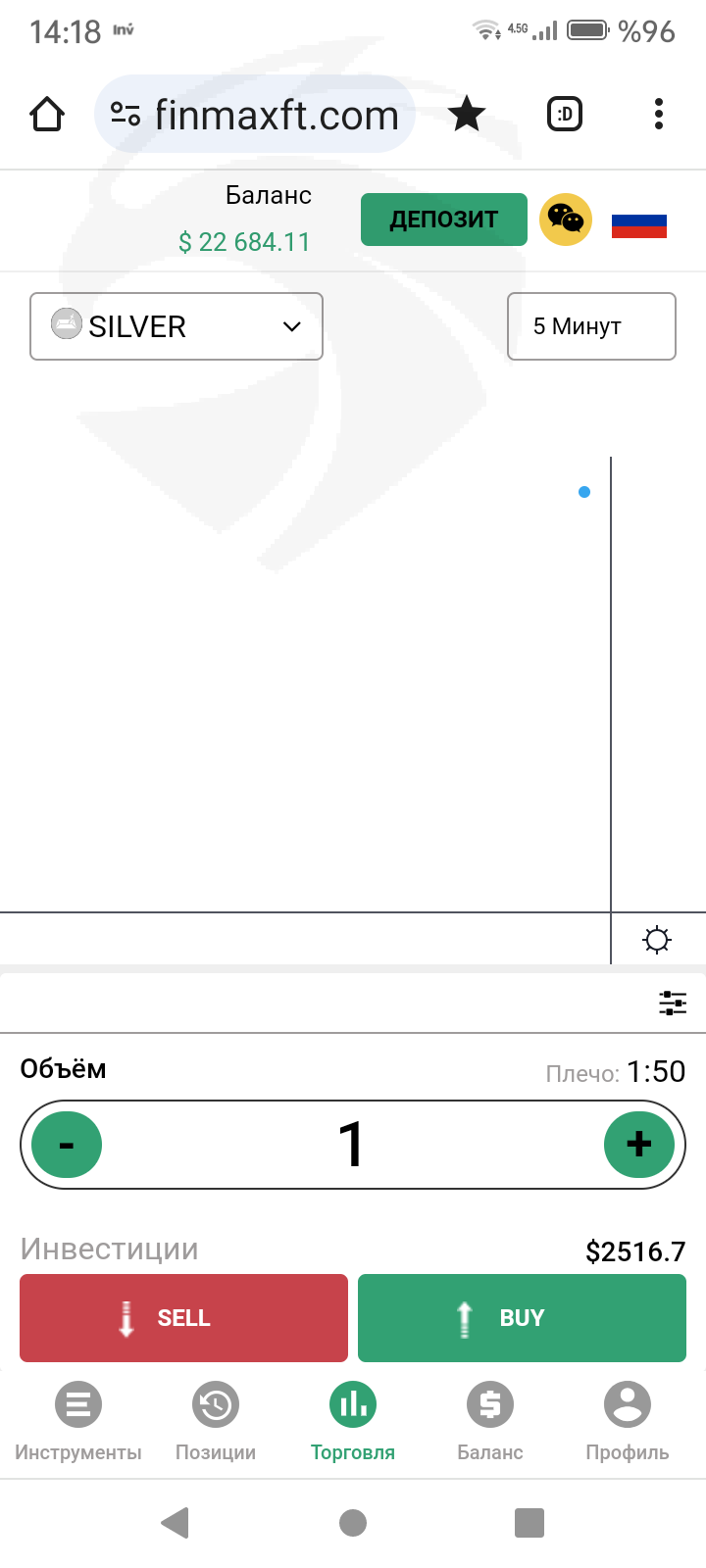Open the browser overflow menu
This screenshot has width=706, height=1568.
pyautogui.click(x=659, y=115)
